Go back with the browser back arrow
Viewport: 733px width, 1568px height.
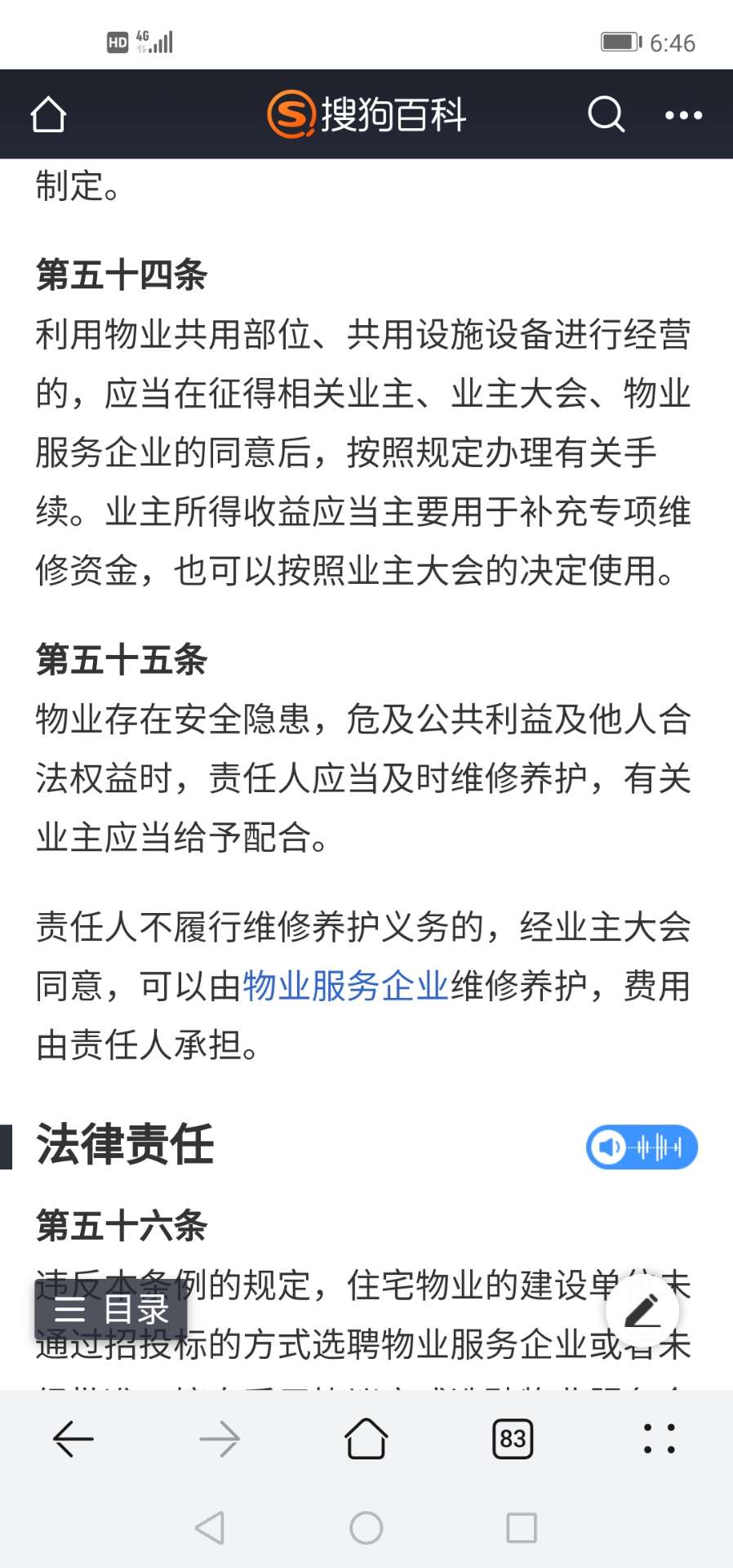point(73,1438)
